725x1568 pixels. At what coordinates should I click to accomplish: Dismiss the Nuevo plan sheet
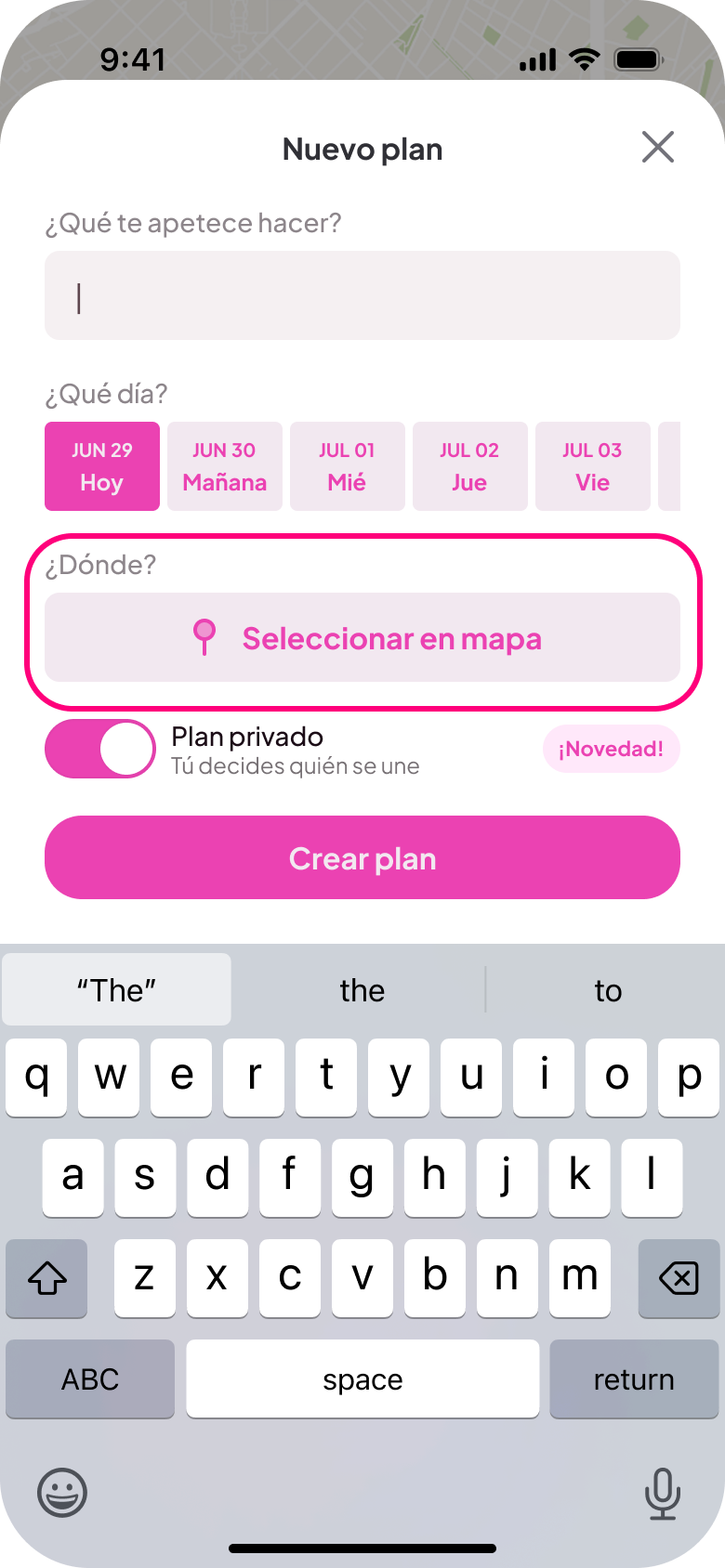tap(658, 147)
